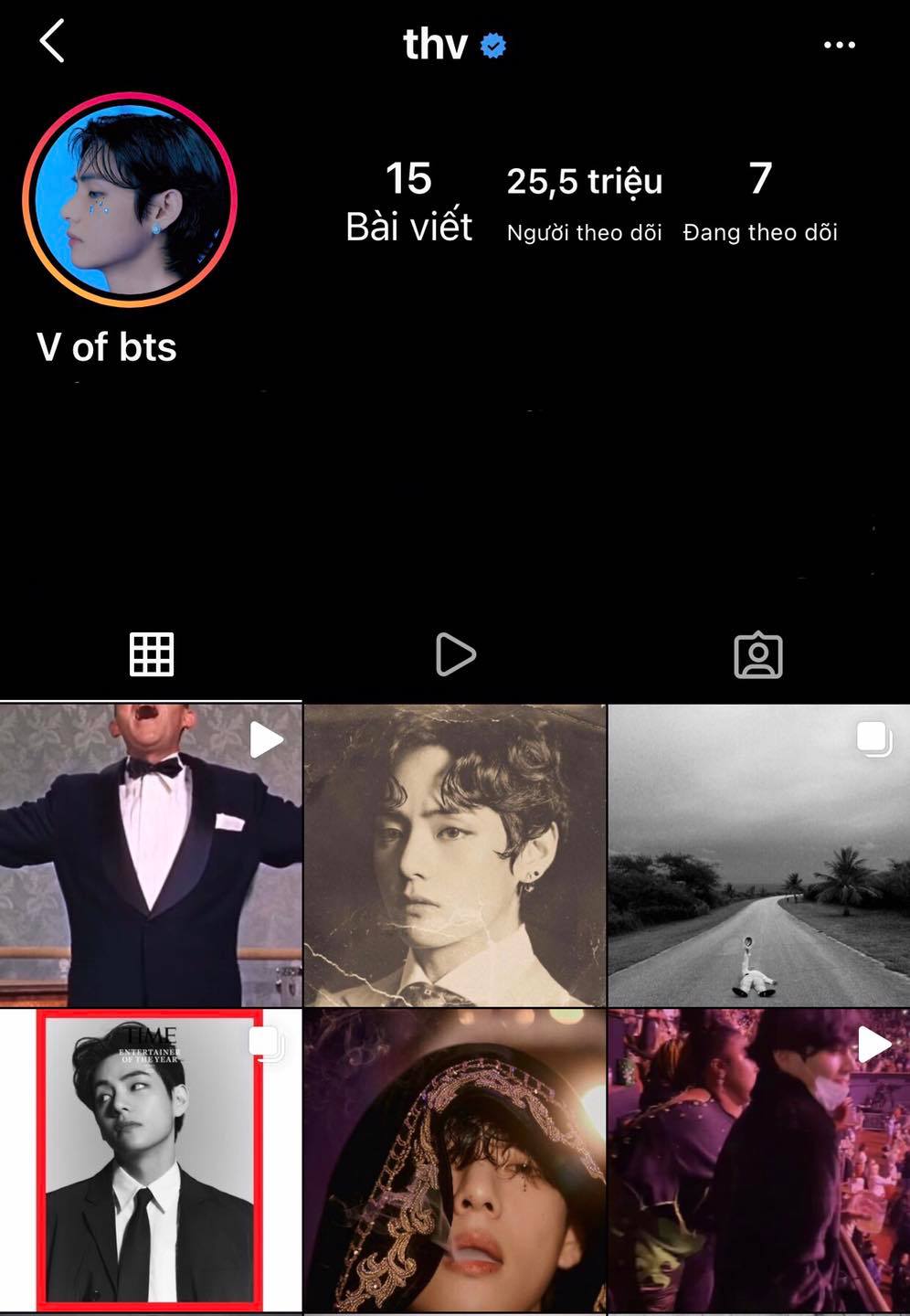
Task: Open the three-dot overflow menu
Action: pos(839,45)
